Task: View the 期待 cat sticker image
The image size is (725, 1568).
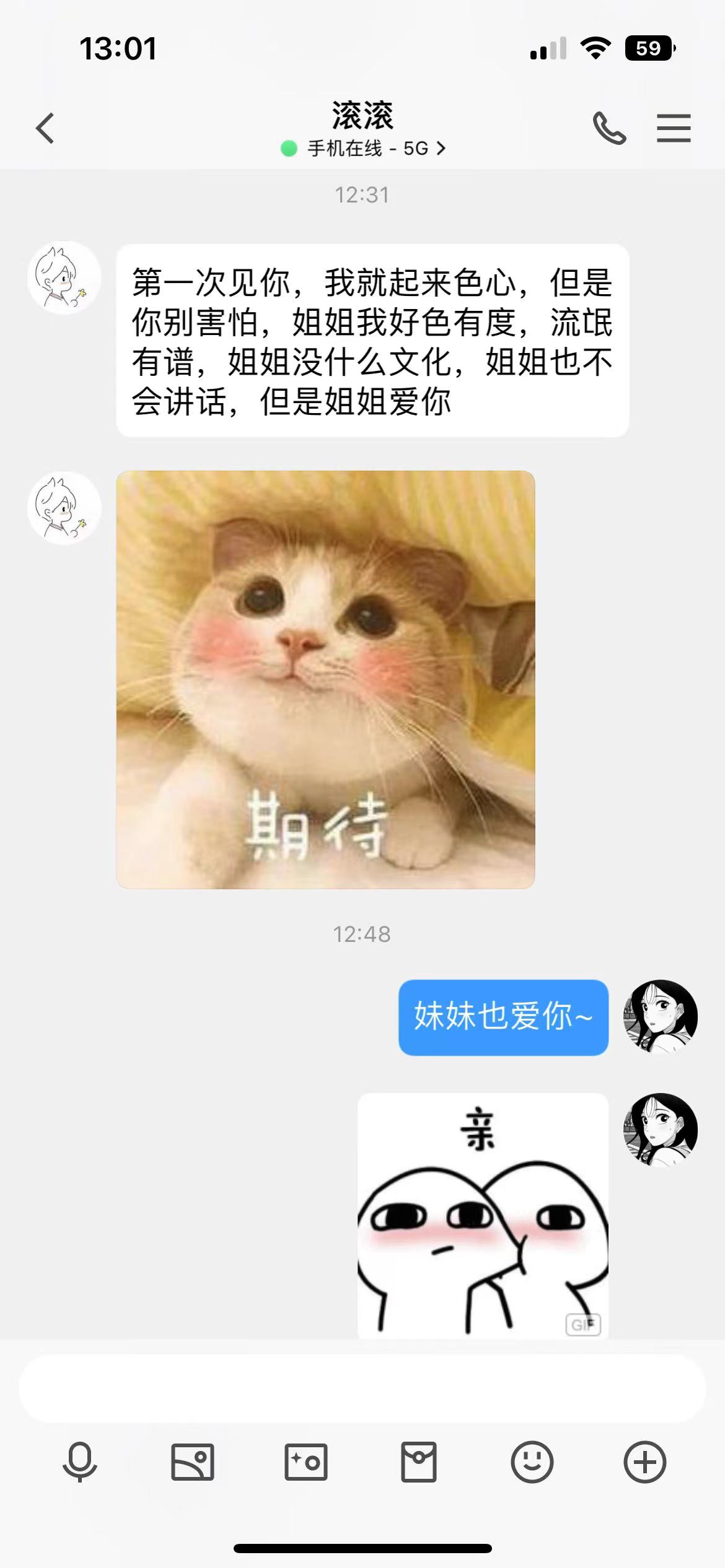Action: [x=325, y=679]
